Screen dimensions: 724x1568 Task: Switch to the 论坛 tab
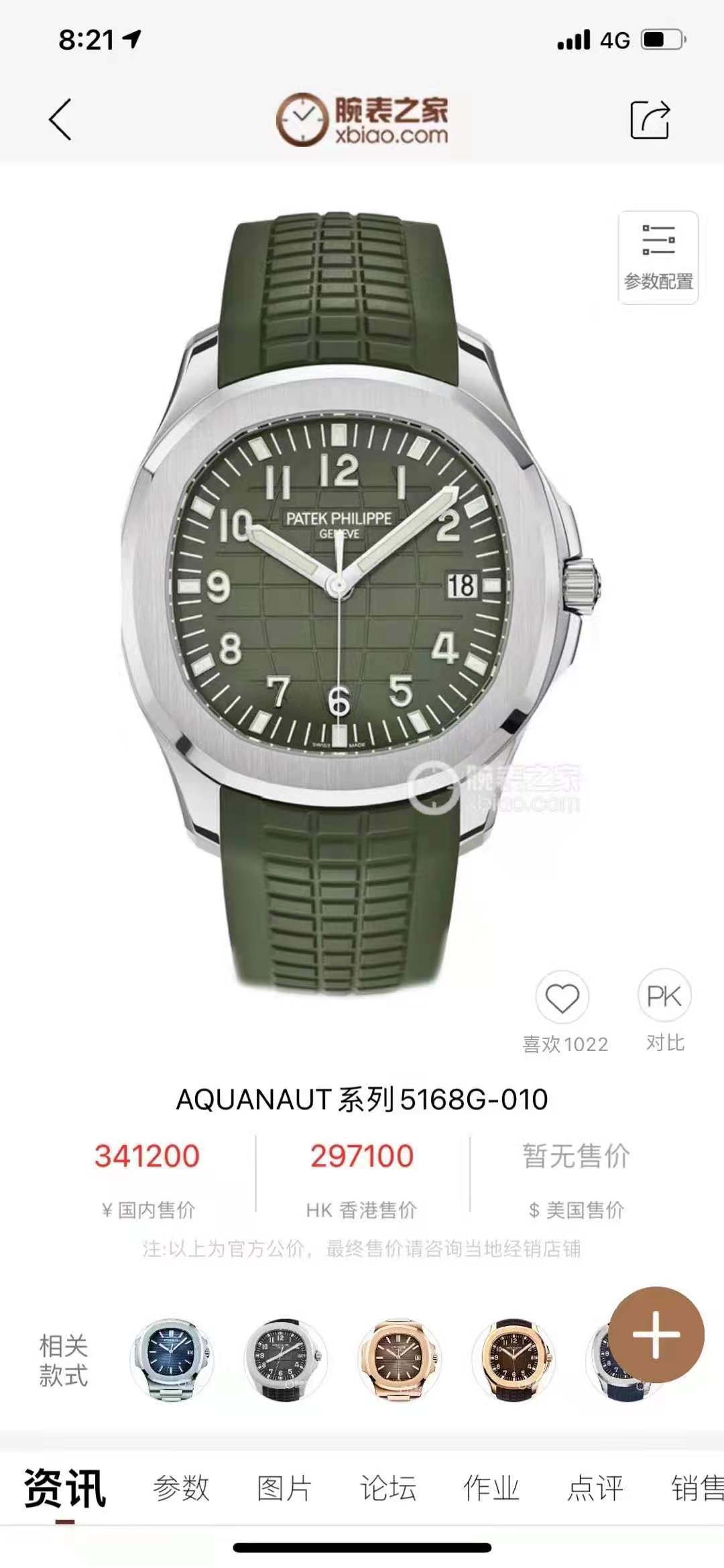pyautogui.click(x=388, y=1488)
